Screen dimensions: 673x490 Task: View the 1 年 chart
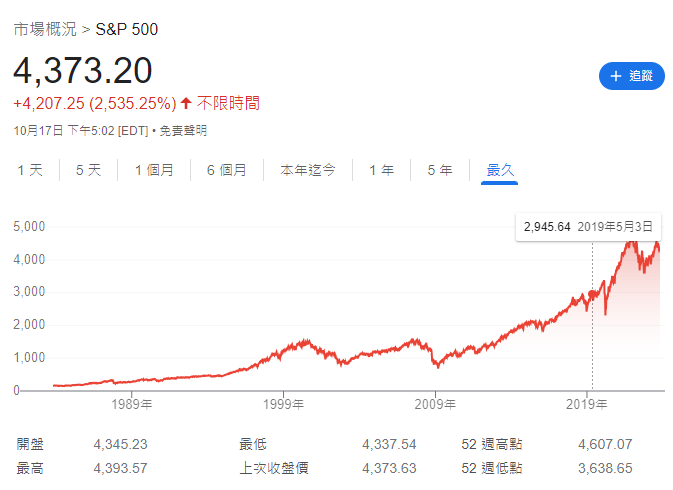381,170
